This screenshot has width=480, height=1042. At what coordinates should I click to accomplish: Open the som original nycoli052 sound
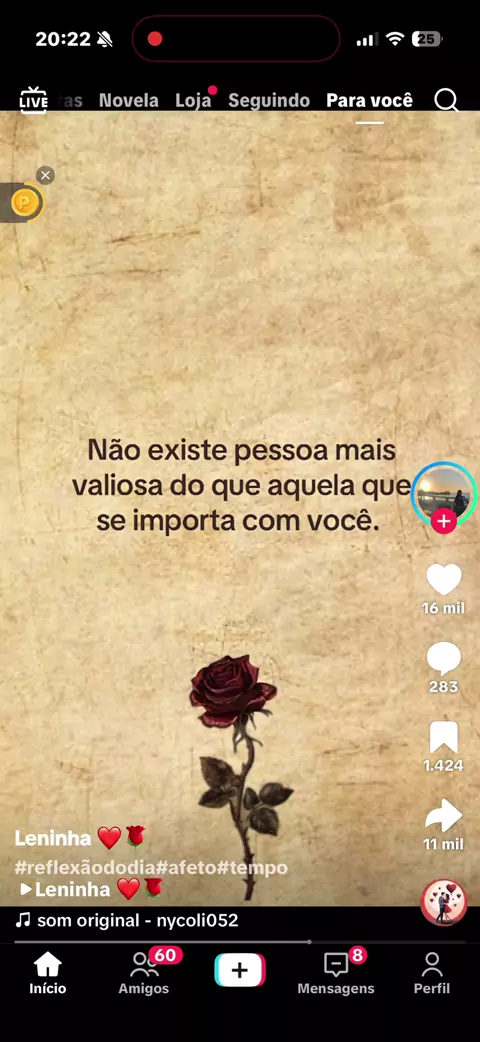[127, 920]
